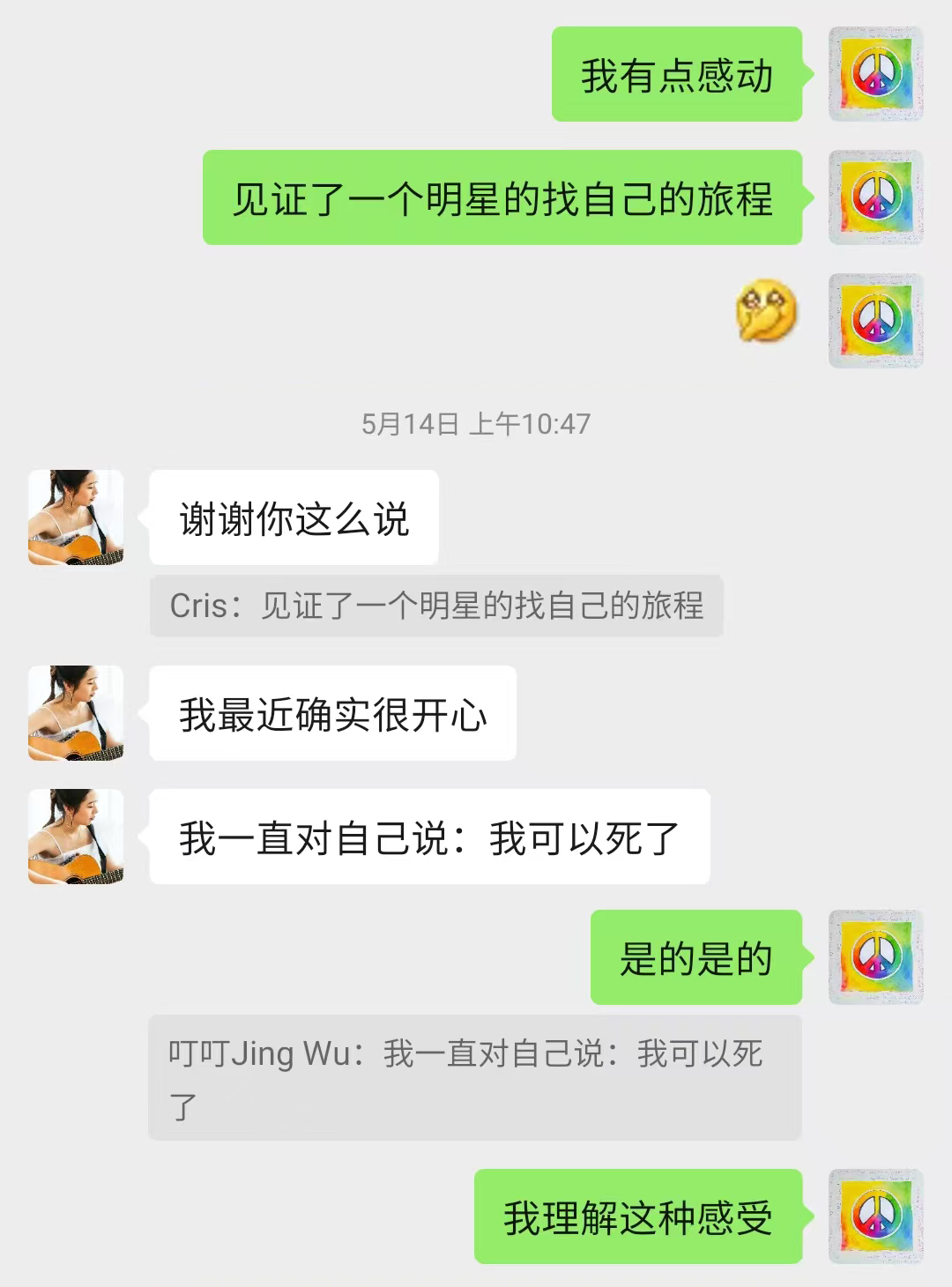Open quoted 叮叮Jing Wu message under 是的是的
Viewport: 952px width, 1287px height.
(x=474, y=1077)
